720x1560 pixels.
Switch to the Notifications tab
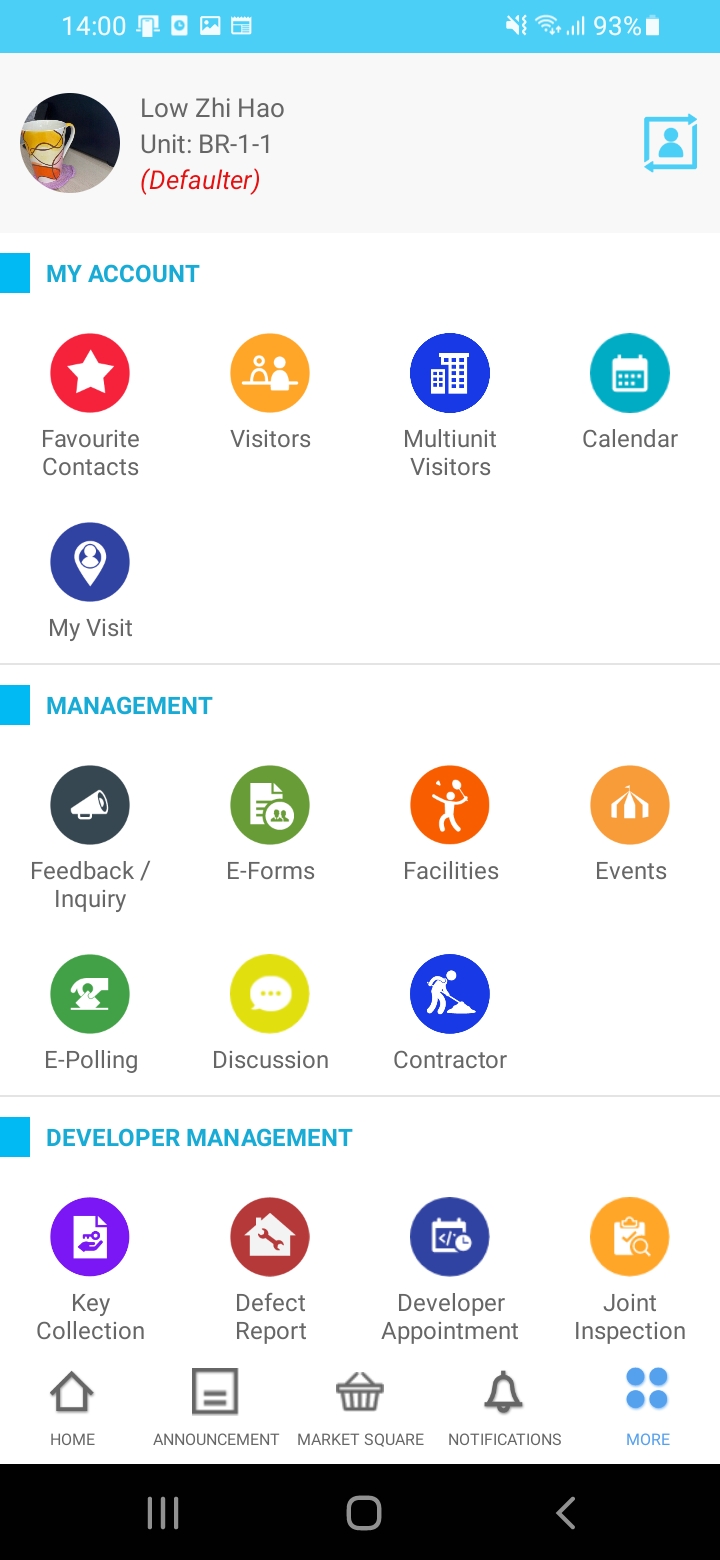[504, 1408]
